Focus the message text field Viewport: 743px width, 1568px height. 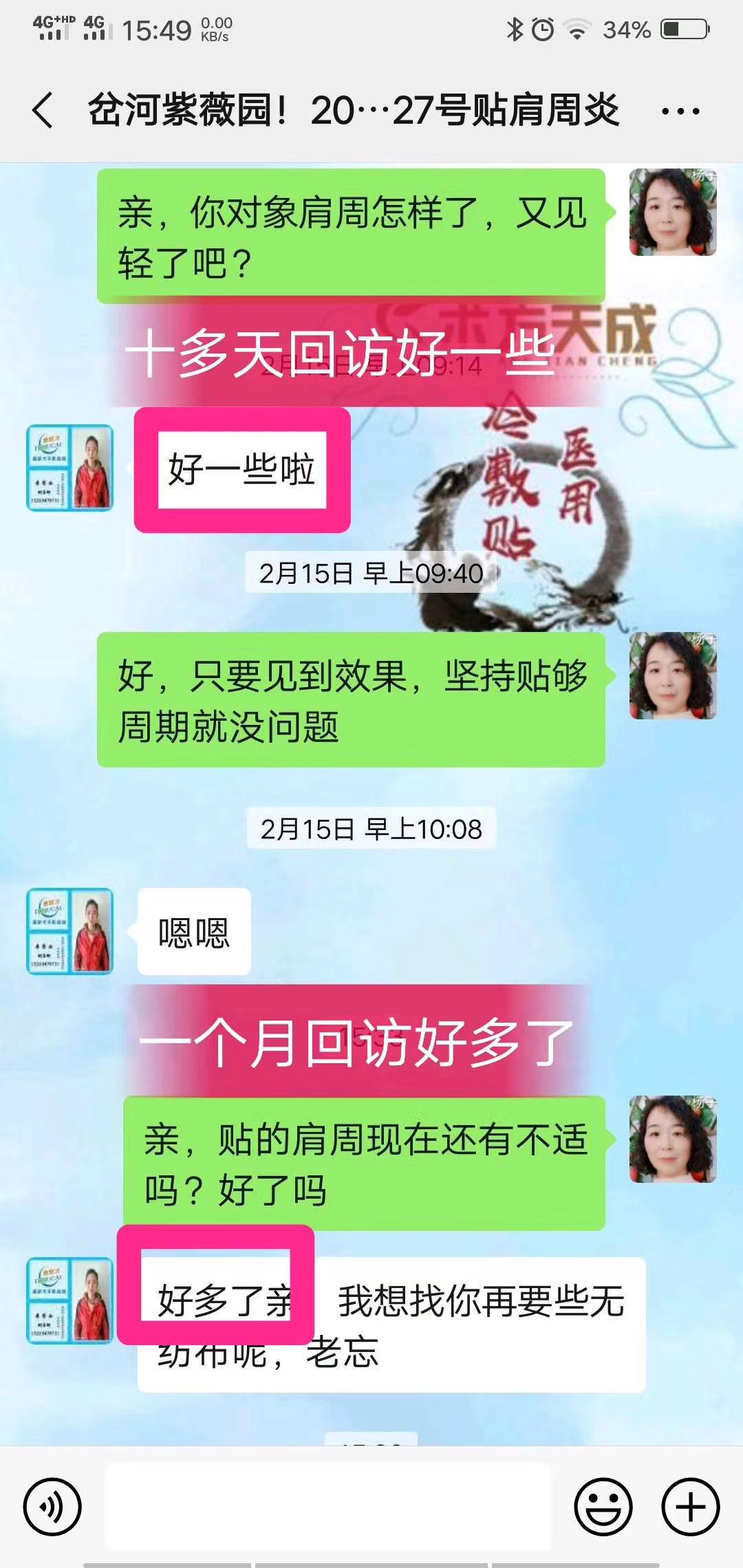[x=327, y=1507]
